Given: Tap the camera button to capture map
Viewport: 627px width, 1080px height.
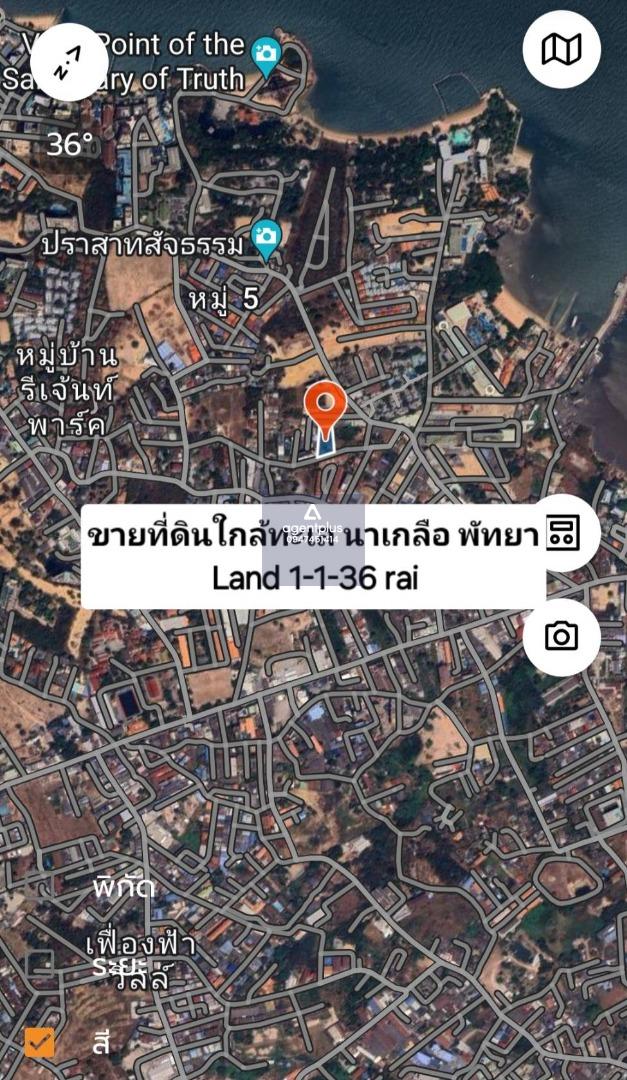Looking at the screenshot, I should pos(562,636).
